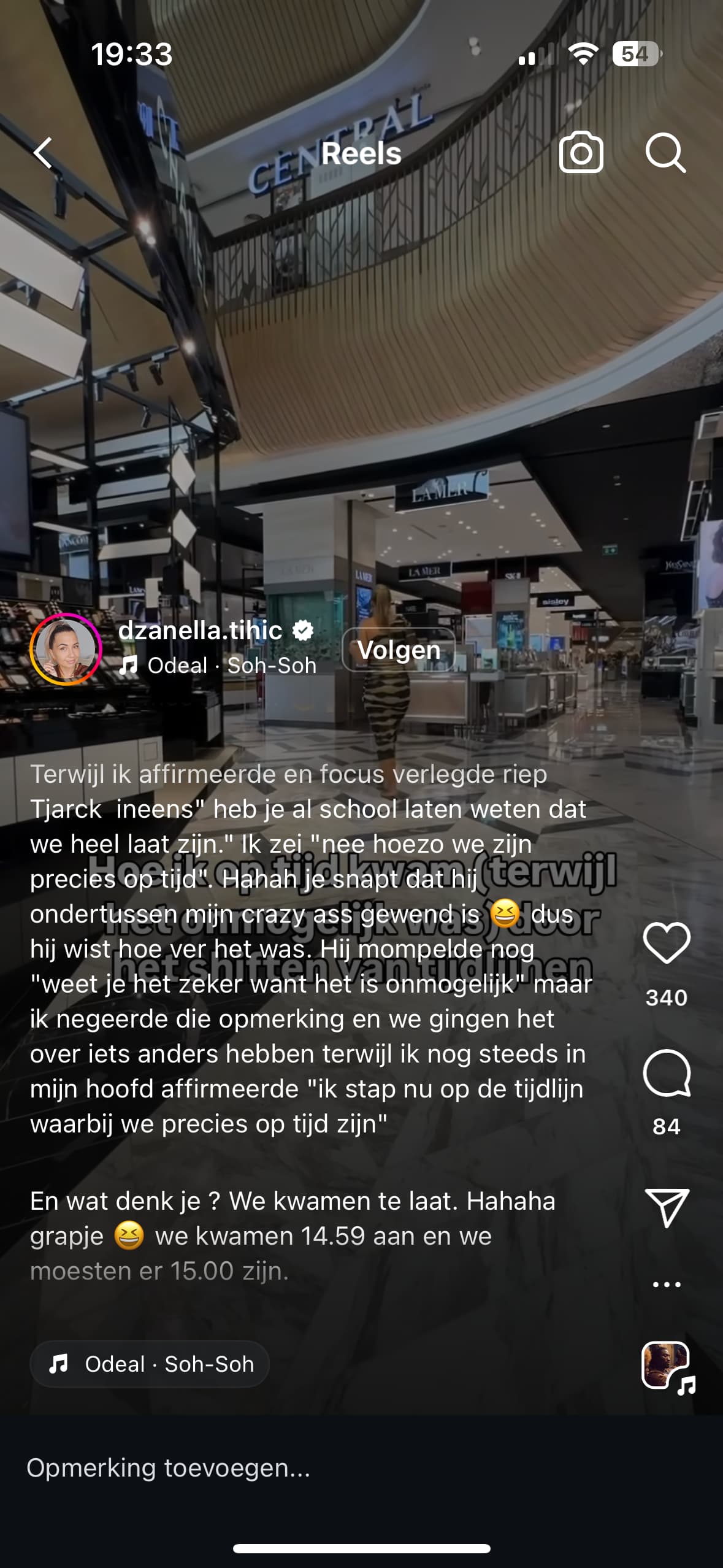Tap the Opmerking toevoegen comment field
The width and height of the screenshot is (723, 1568).
pyautogui.click(x=361, y=1468)
